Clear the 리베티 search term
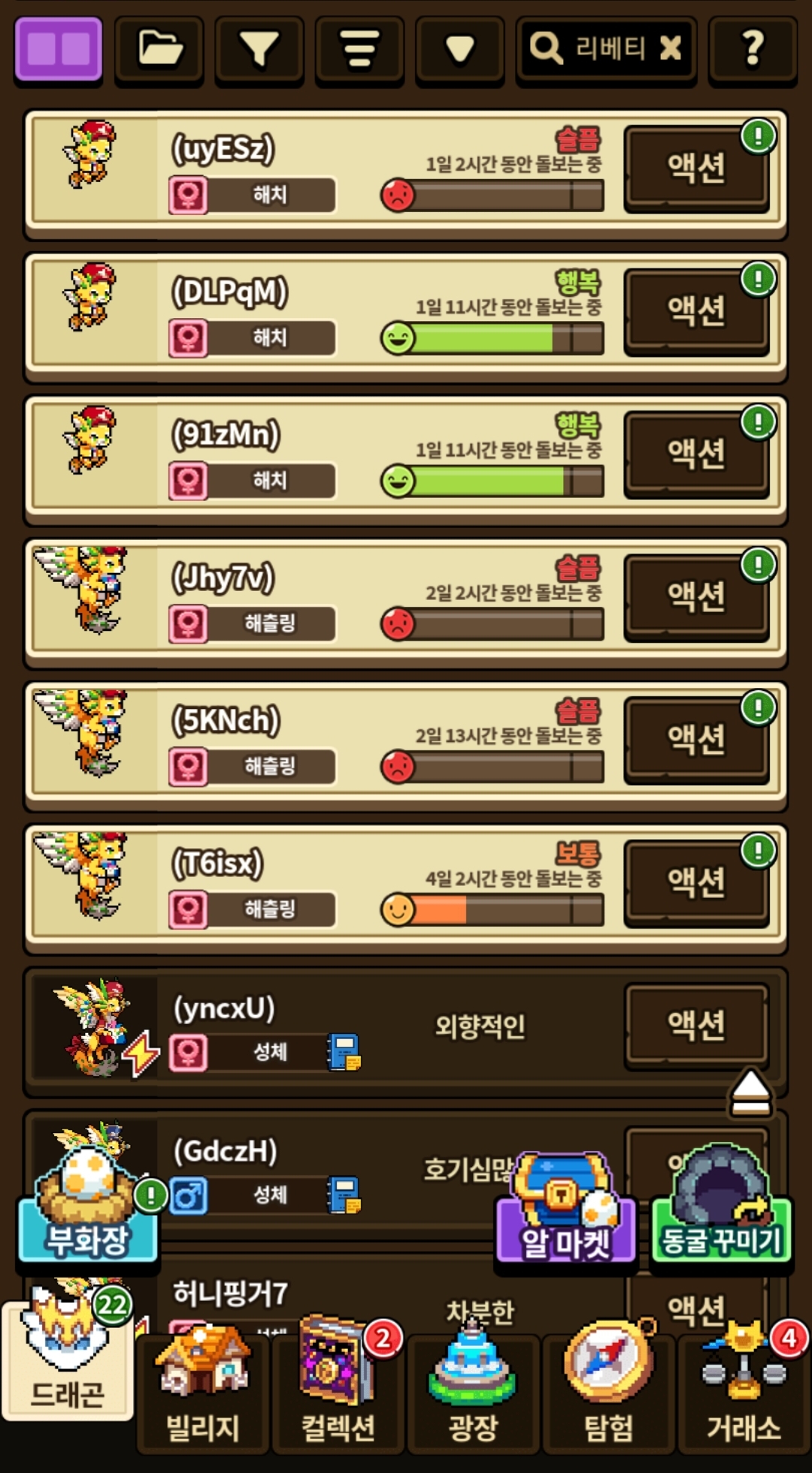Image resolution: width=812 pixels, height=1473 pixels. pos(670,49)
